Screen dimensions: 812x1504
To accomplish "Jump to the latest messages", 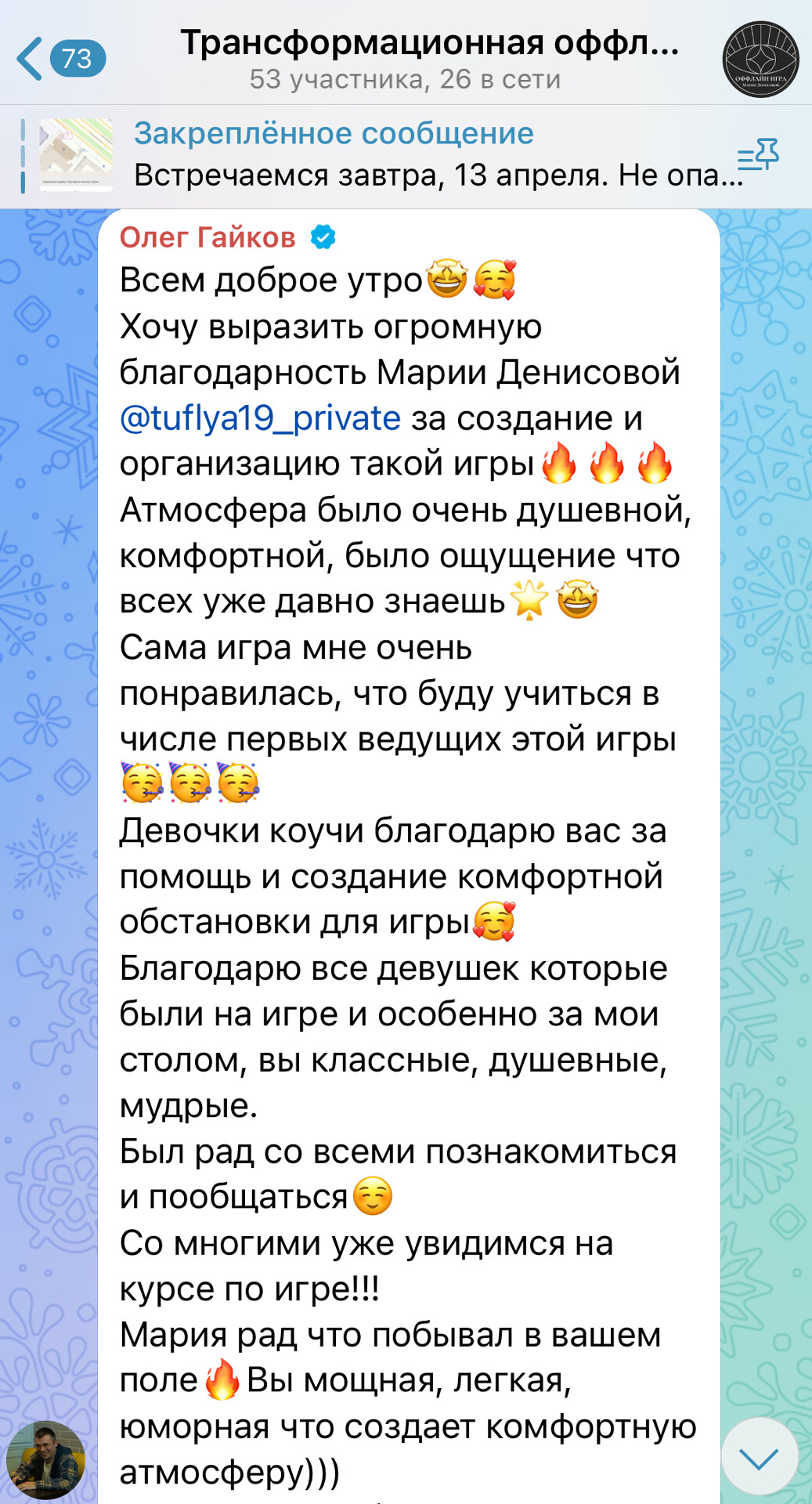I will pyautogui.click(x=758, y=1456).
